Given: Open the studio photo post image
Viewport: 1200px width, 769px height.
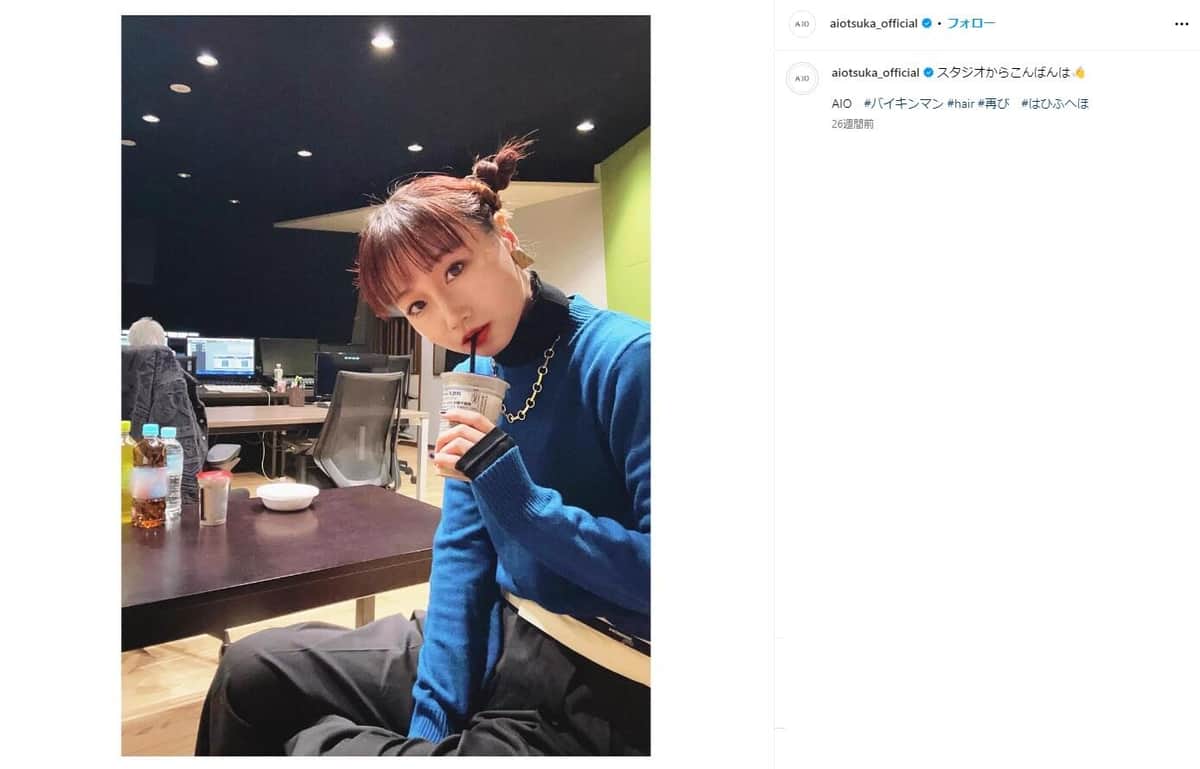Looking at the screenshot, I should coord(385,385).
